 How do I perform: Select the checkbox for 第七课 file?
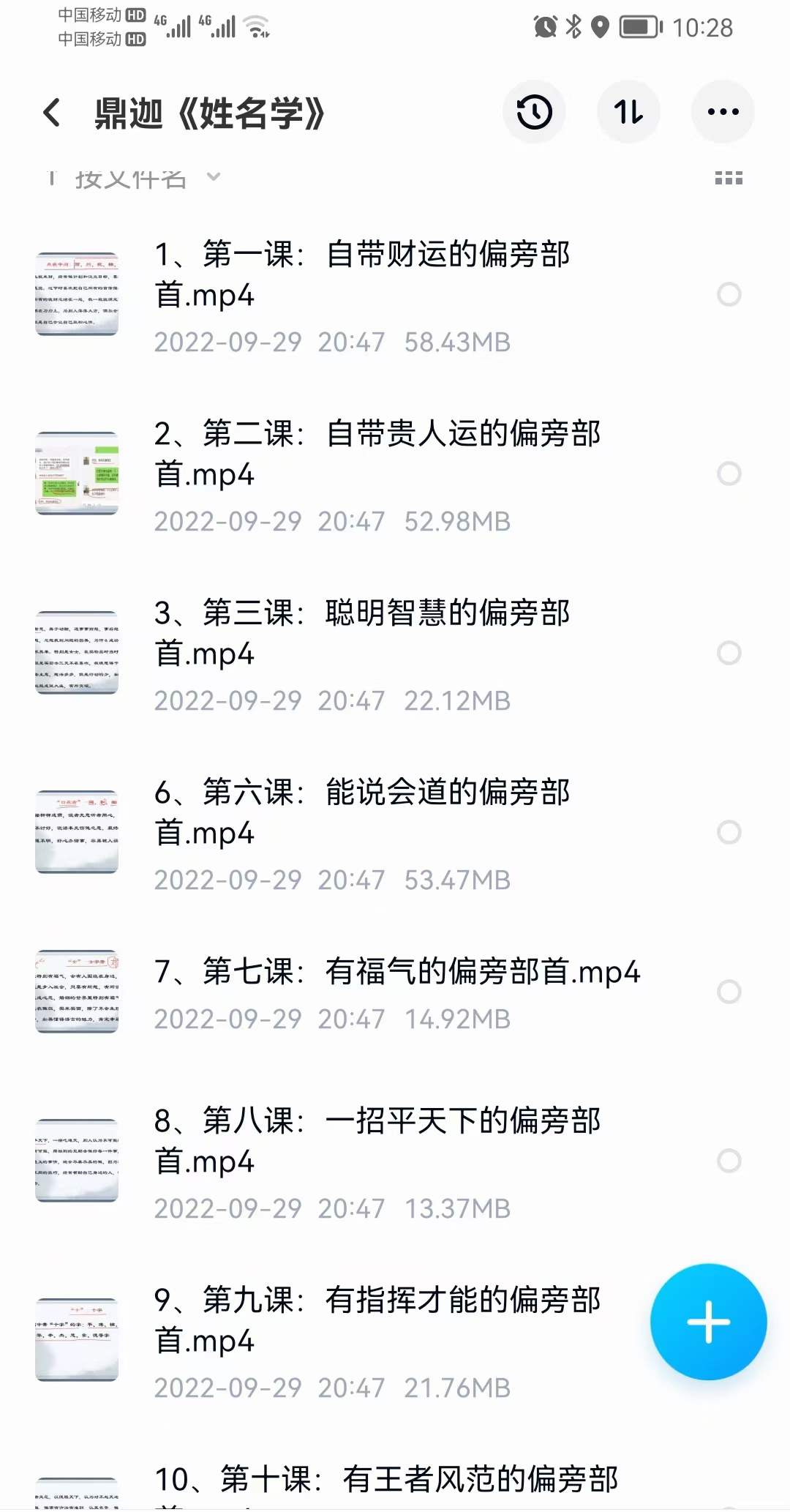coord(729,992)
